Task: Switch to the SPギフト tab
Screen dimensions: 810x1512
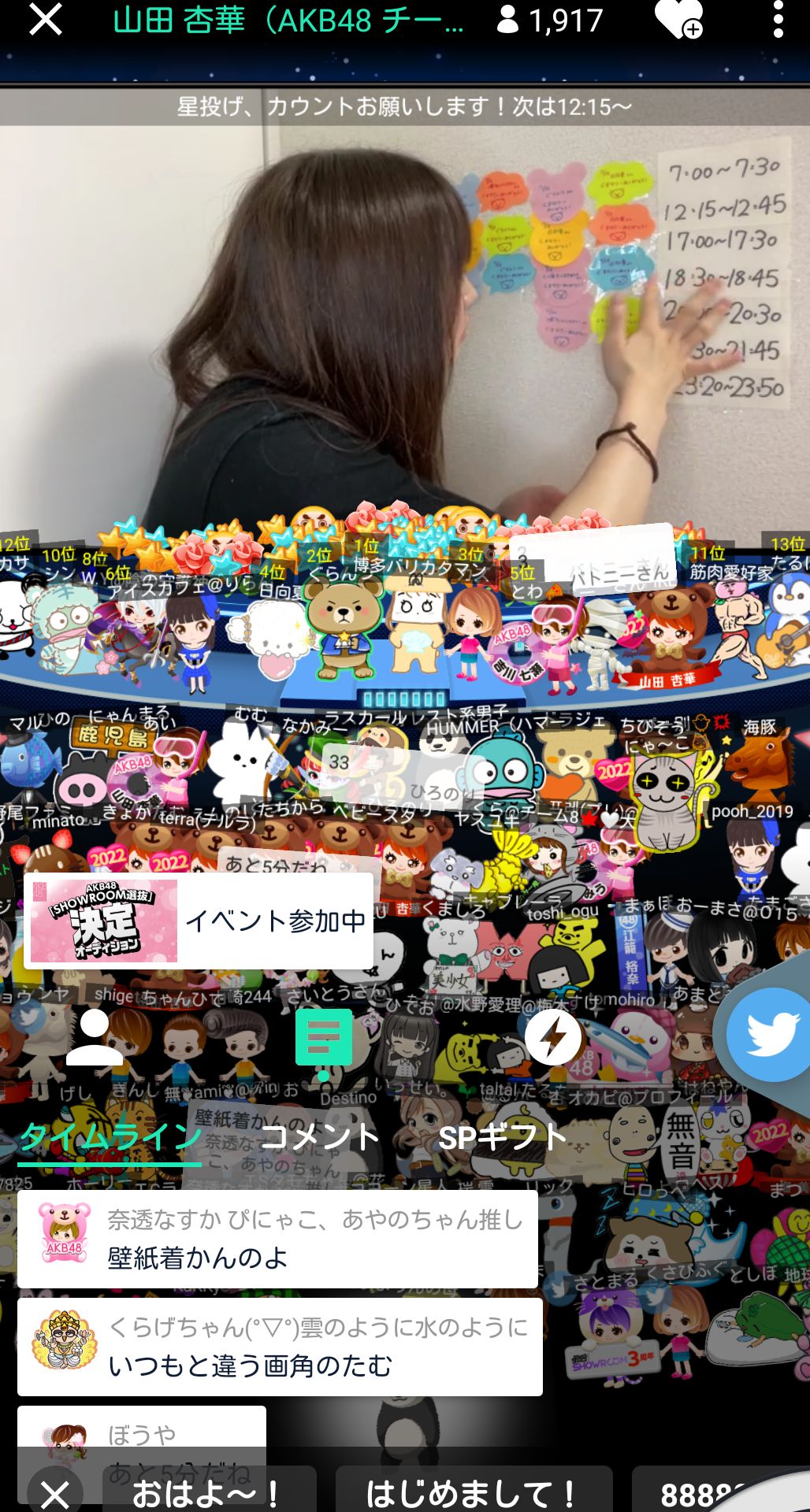Action: [x=502, y=1137]
